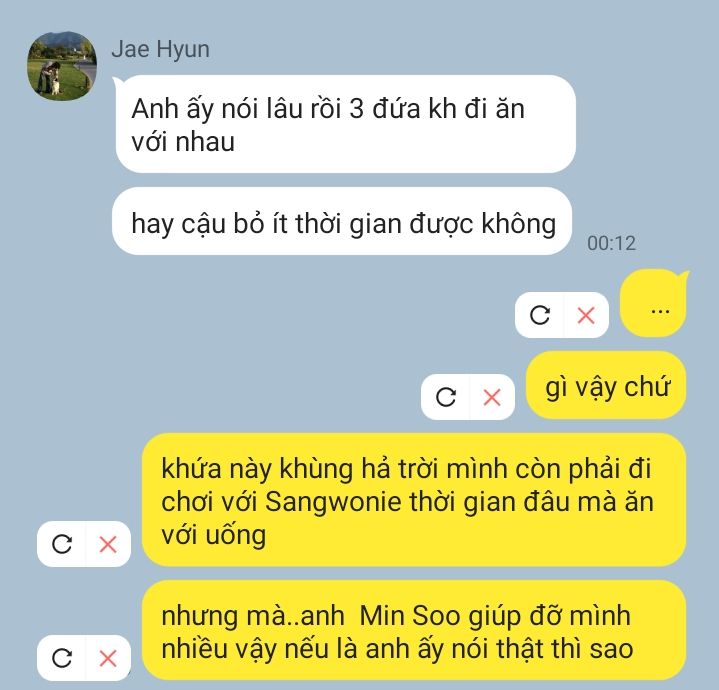
Task: Delete the unsent "gì vậy chứ" message
Action: 491,398
